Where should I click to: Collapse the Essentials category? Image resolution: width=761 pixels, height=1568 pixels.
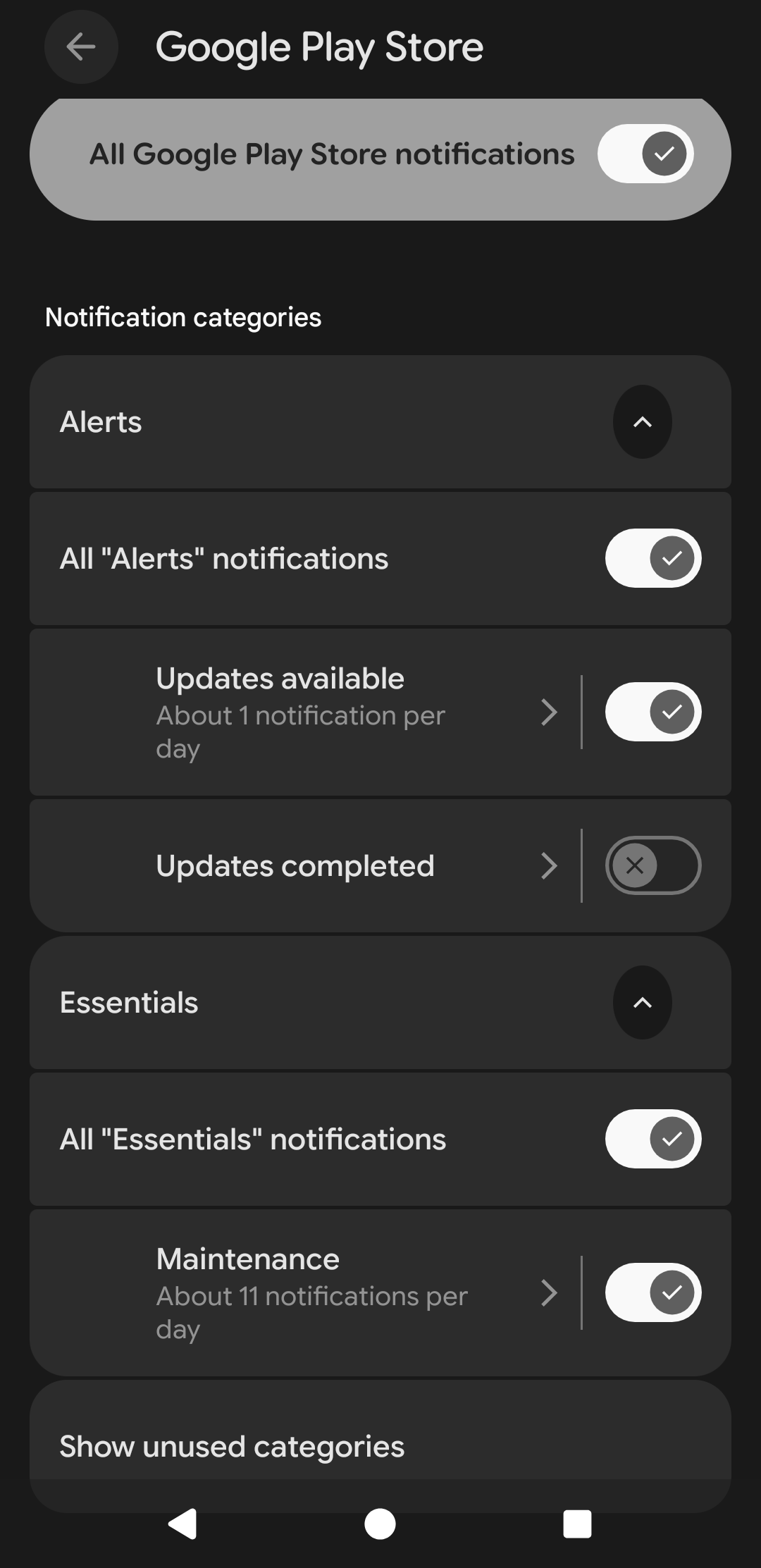point(642,1003)
